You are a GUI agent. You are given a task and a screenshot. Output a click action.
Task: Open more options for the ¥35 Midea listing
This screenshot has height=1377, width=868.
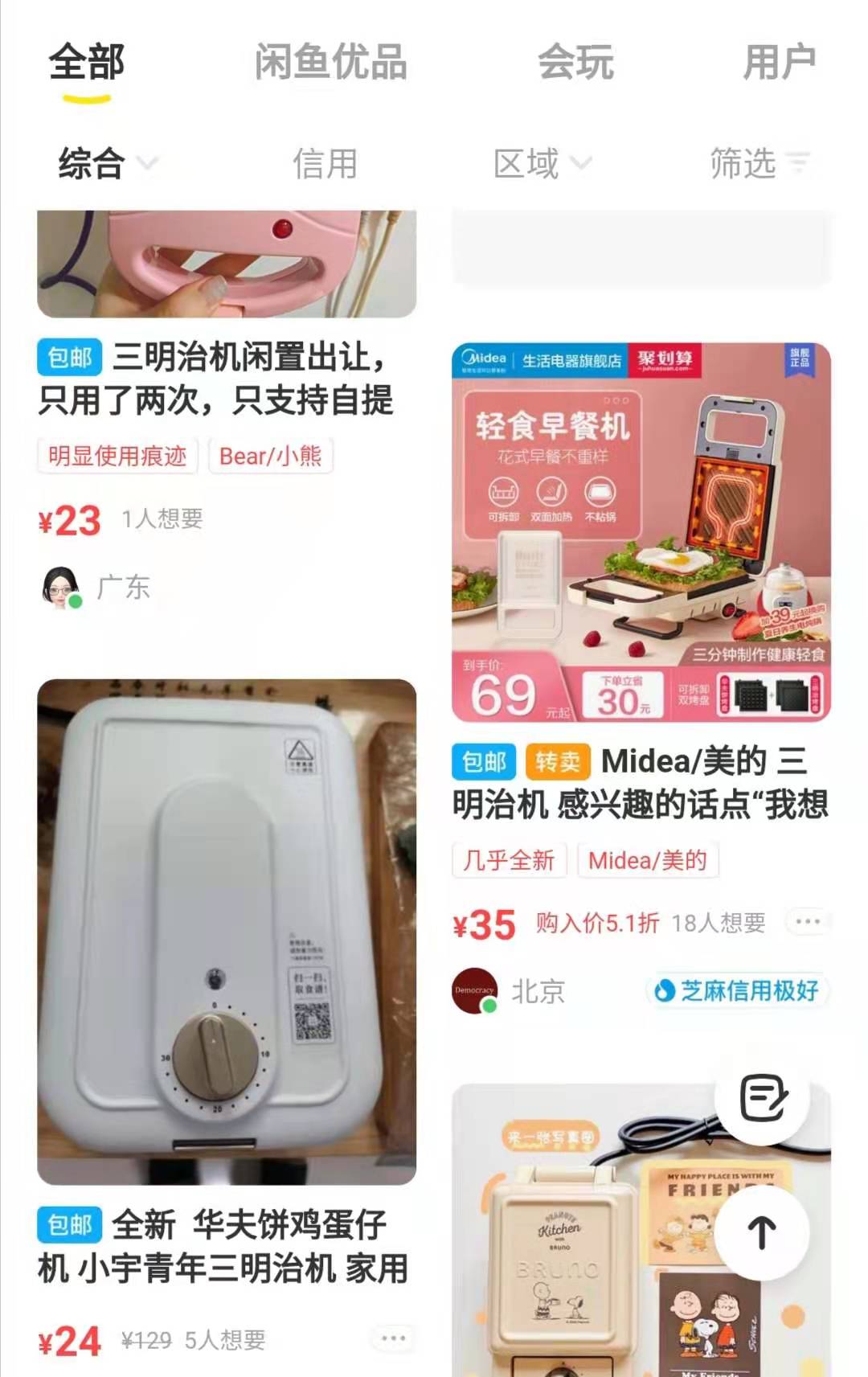pos(807,922)
